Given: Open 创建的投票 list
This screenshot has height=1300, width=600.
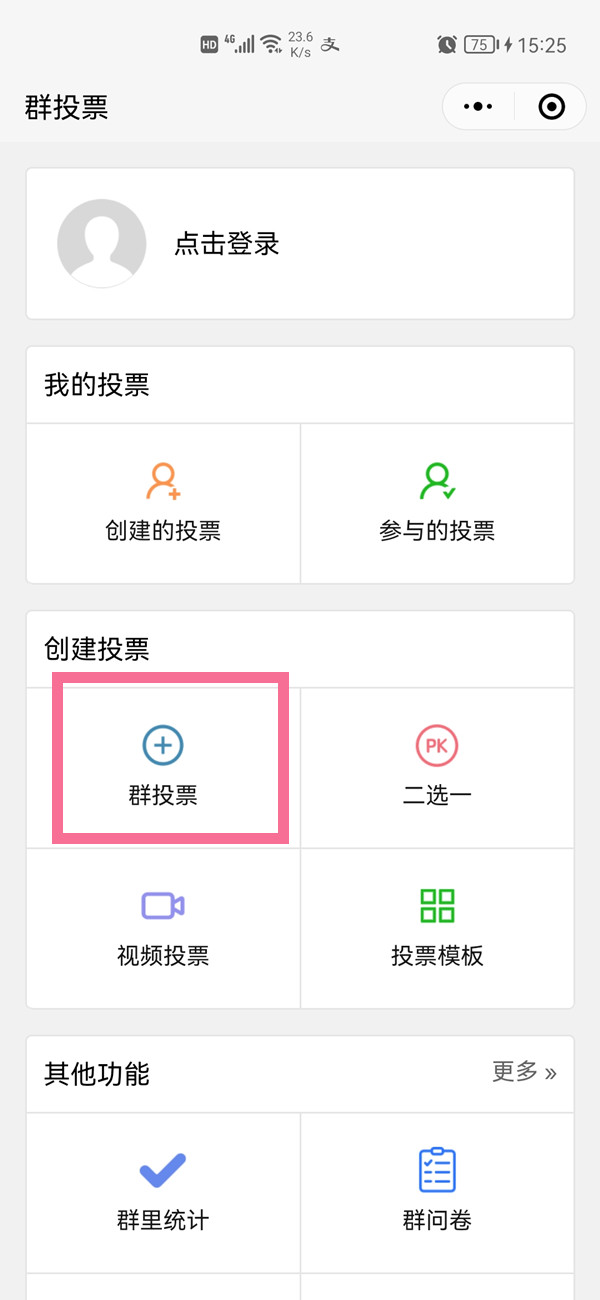Looking at the screenshot, I should coord(163,503).
